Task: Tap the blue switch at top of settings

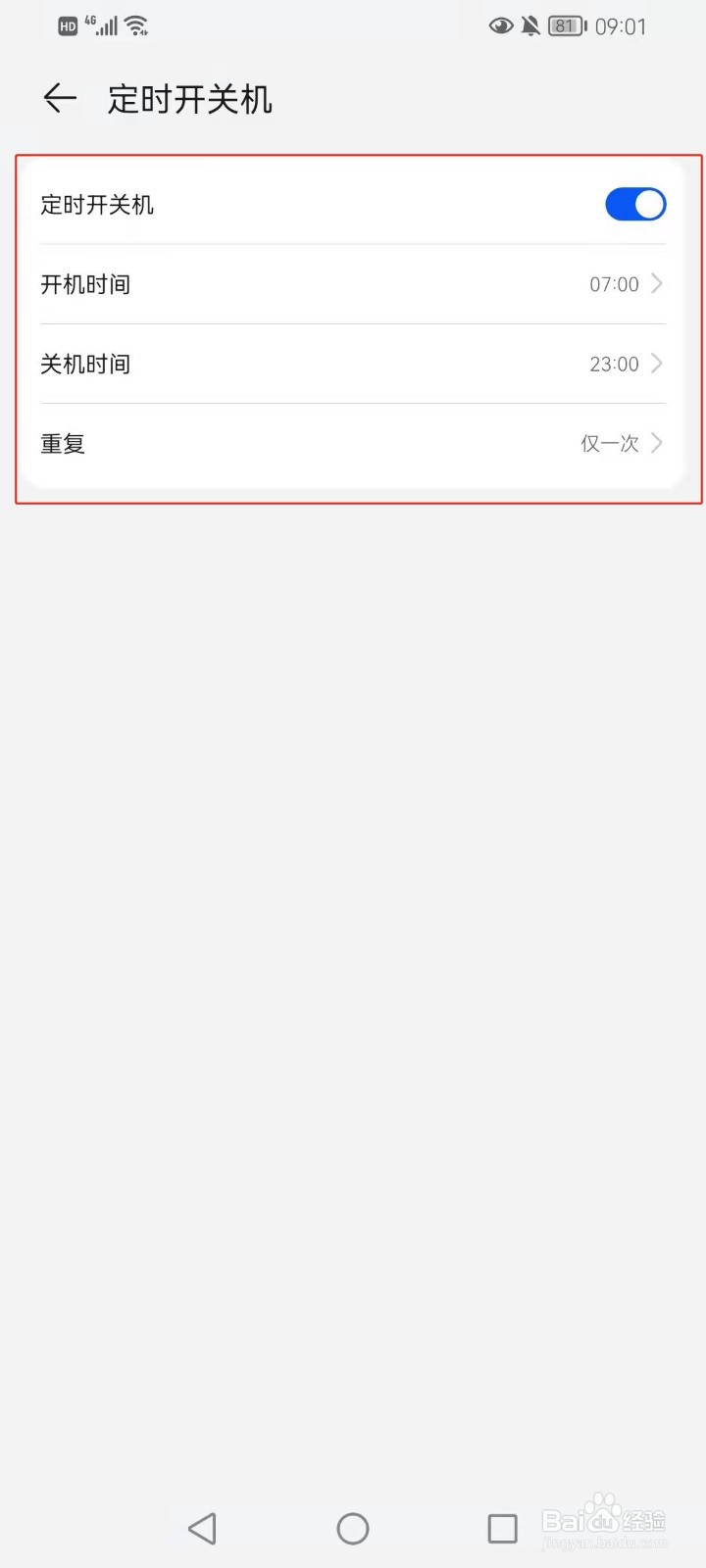Action: click(634, 204)
